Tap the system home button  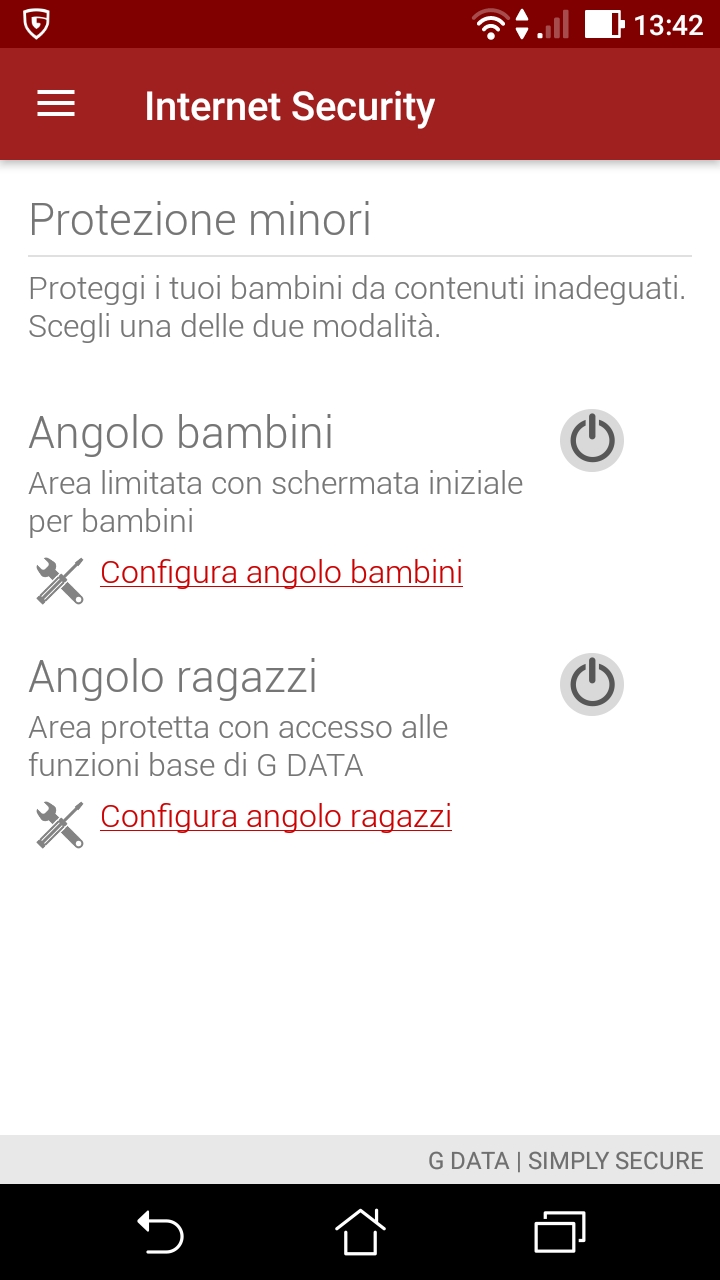click(x=360, y=1231)
